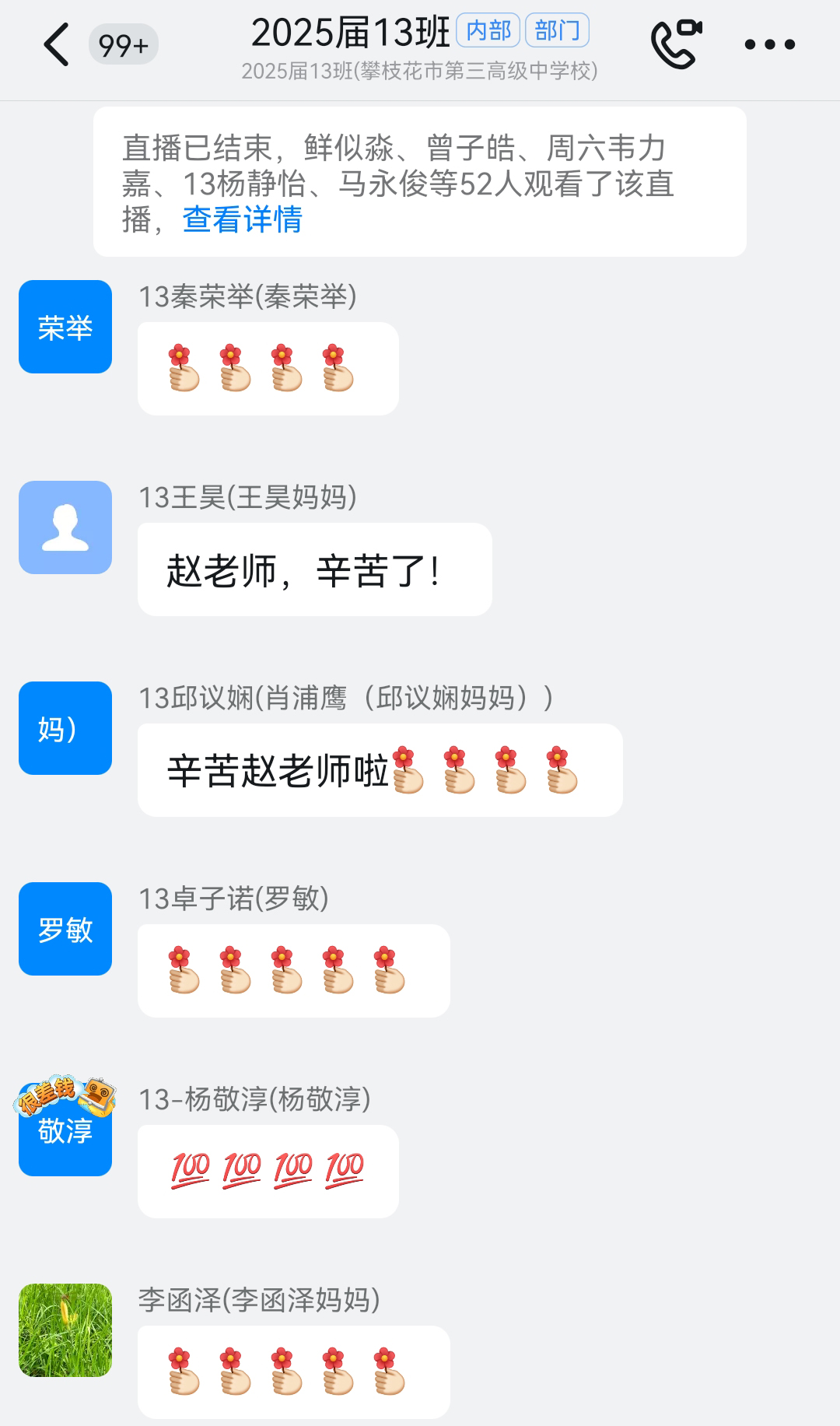This screenshot has height=1426, width=840.
Task: Go back to the chat list
Action: click(x=58, y=45)
